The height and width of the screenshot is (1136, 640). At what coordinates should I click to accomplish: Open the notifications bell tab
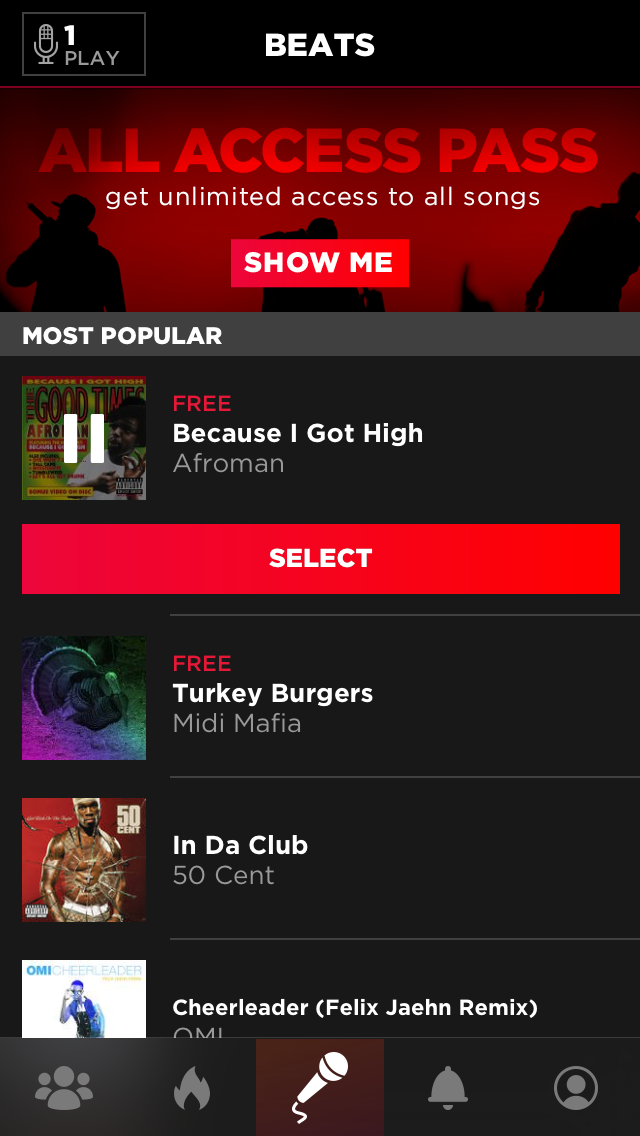(448, 1087)
